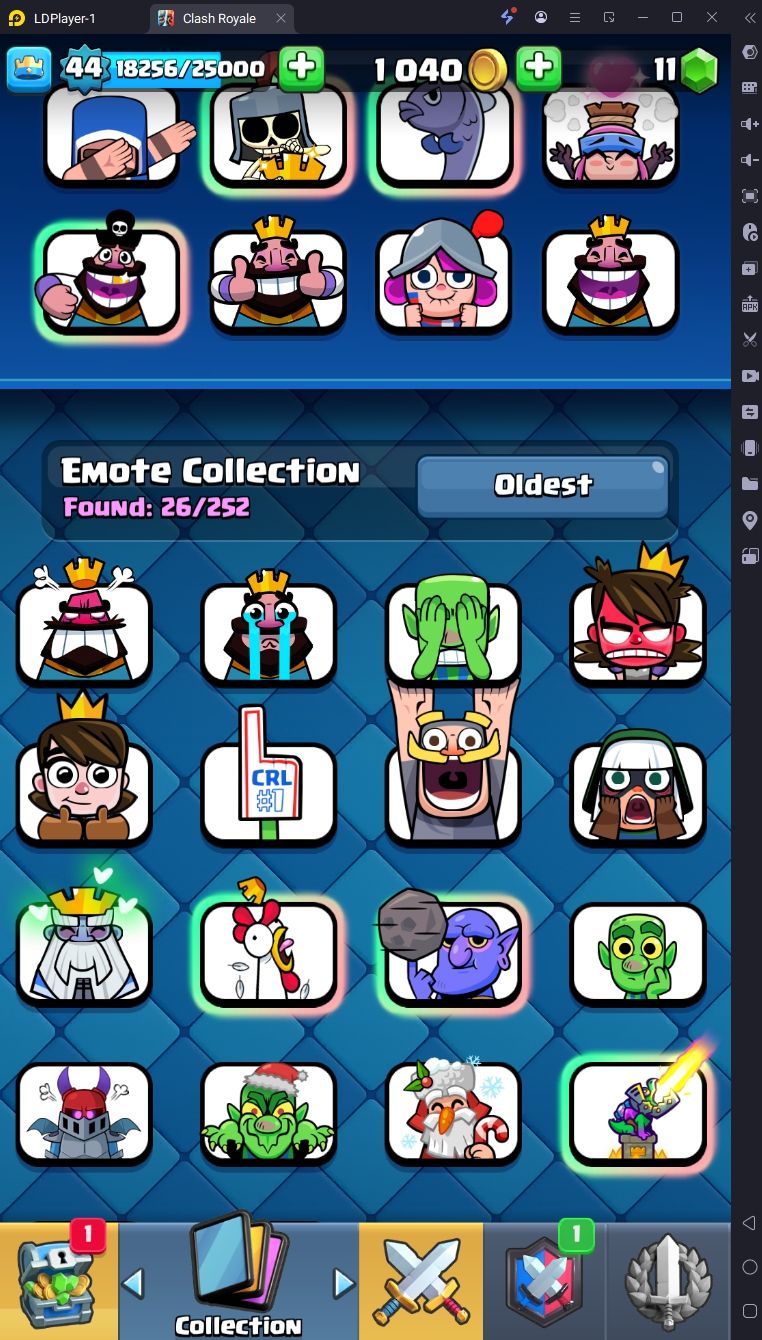Open gems shop via green gem icon
This screenshot has width=762, height=1340.
699,69
